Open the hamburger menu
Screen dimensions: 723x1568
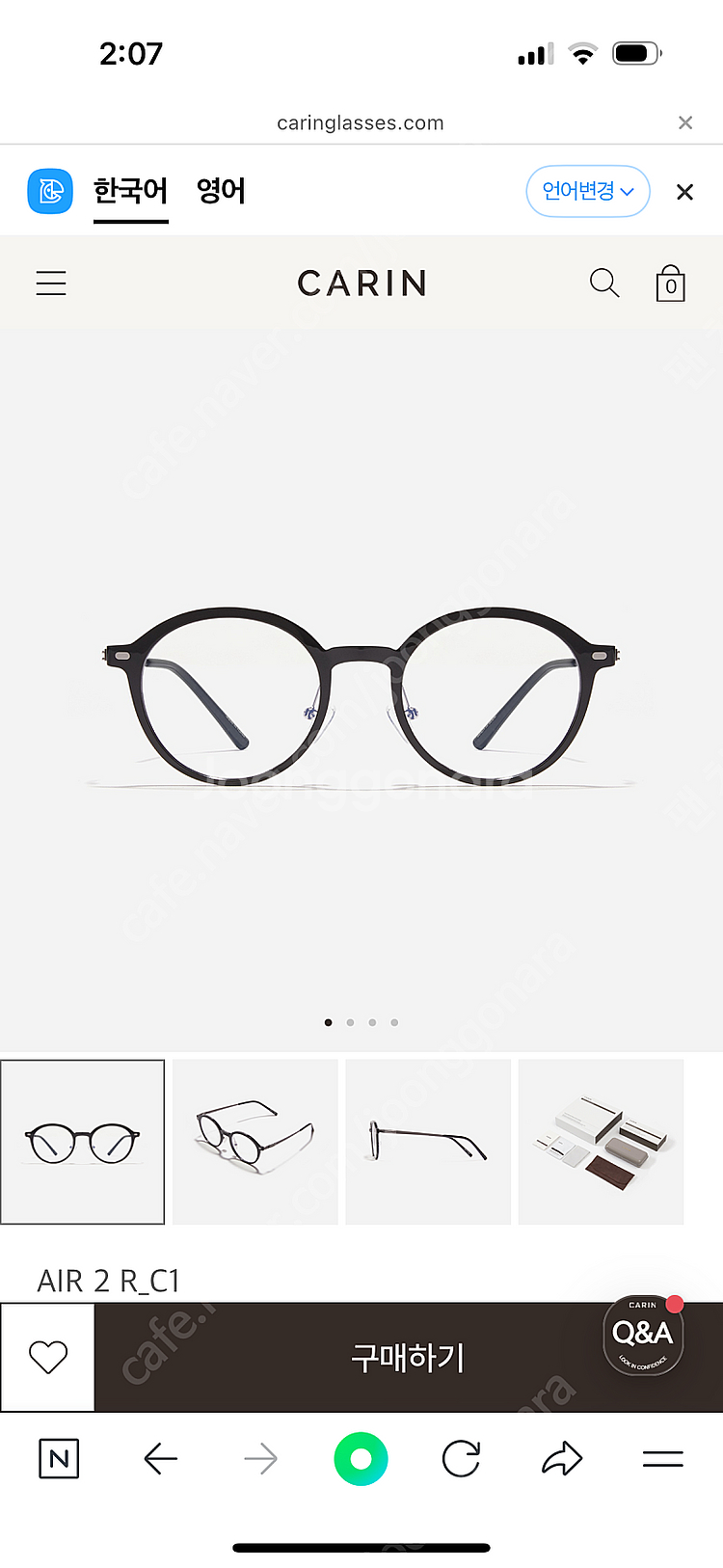[x=51, y=284]
